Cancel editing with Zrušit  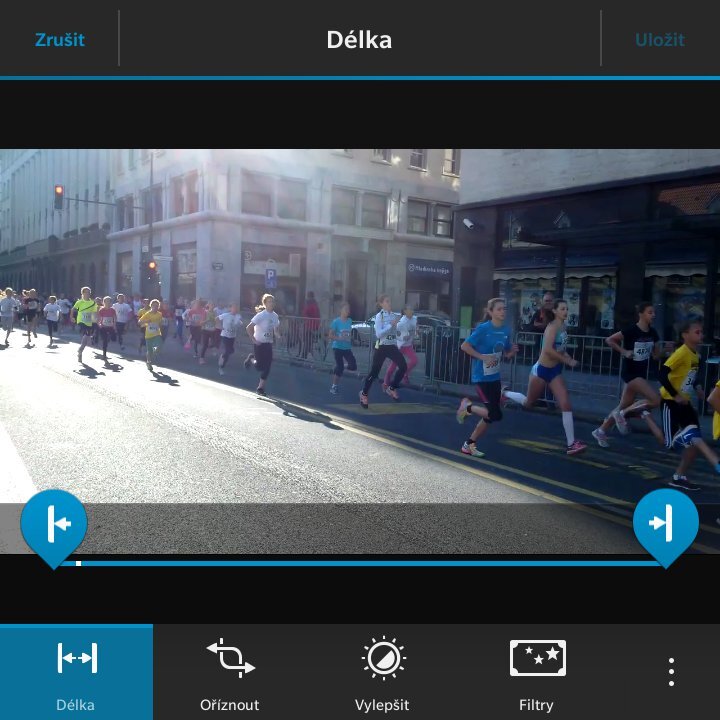click(x=59, y=40)
